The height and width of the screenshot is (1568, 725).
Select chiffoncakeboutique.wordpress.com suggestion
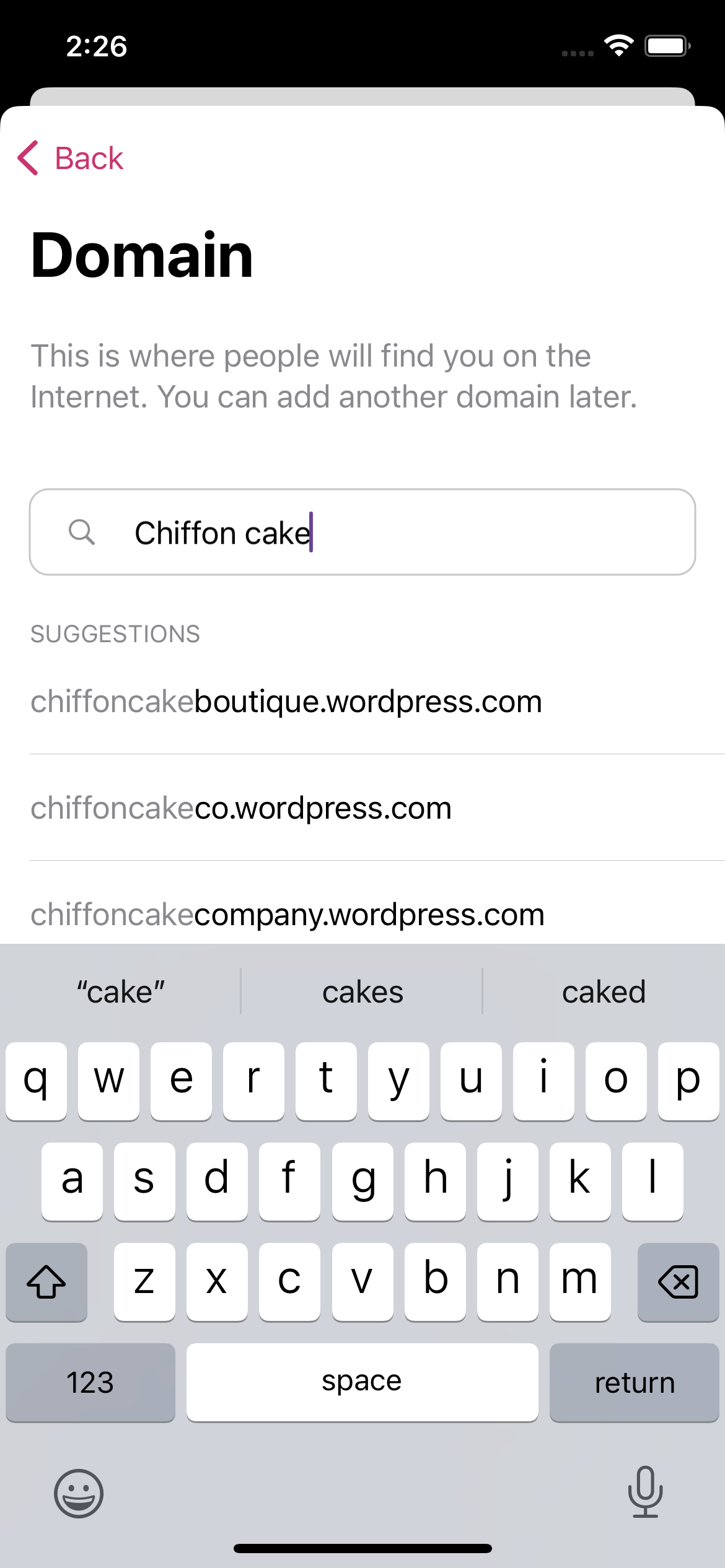tap(286, 702)
